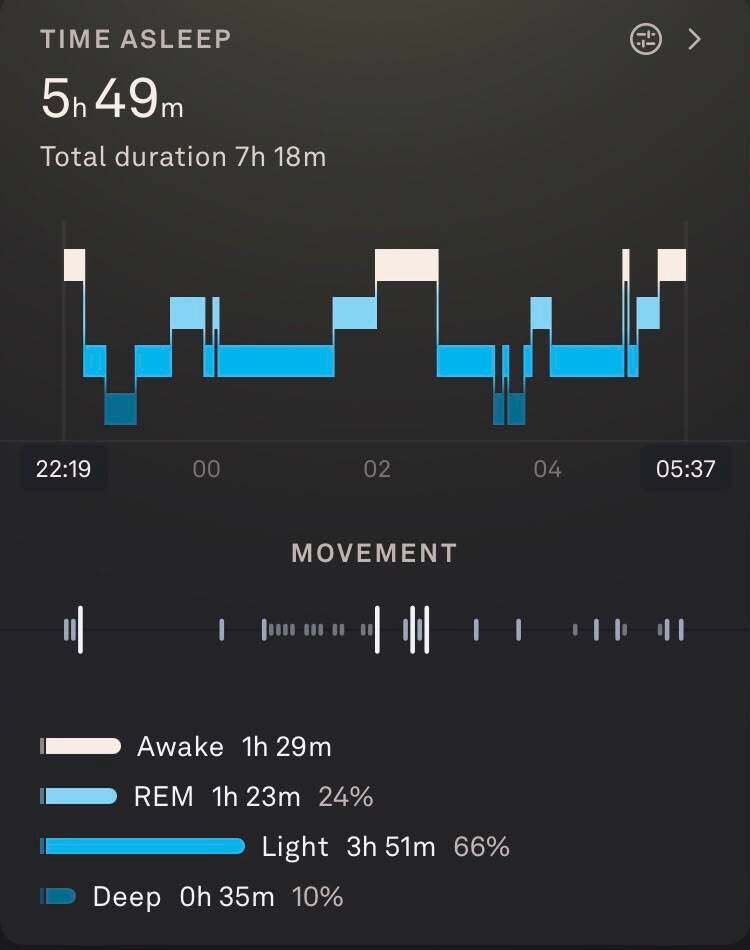The image size is (750, 950).
Task: Open the sleep stage adjustment sliders icon
Action: click(646, 39)
